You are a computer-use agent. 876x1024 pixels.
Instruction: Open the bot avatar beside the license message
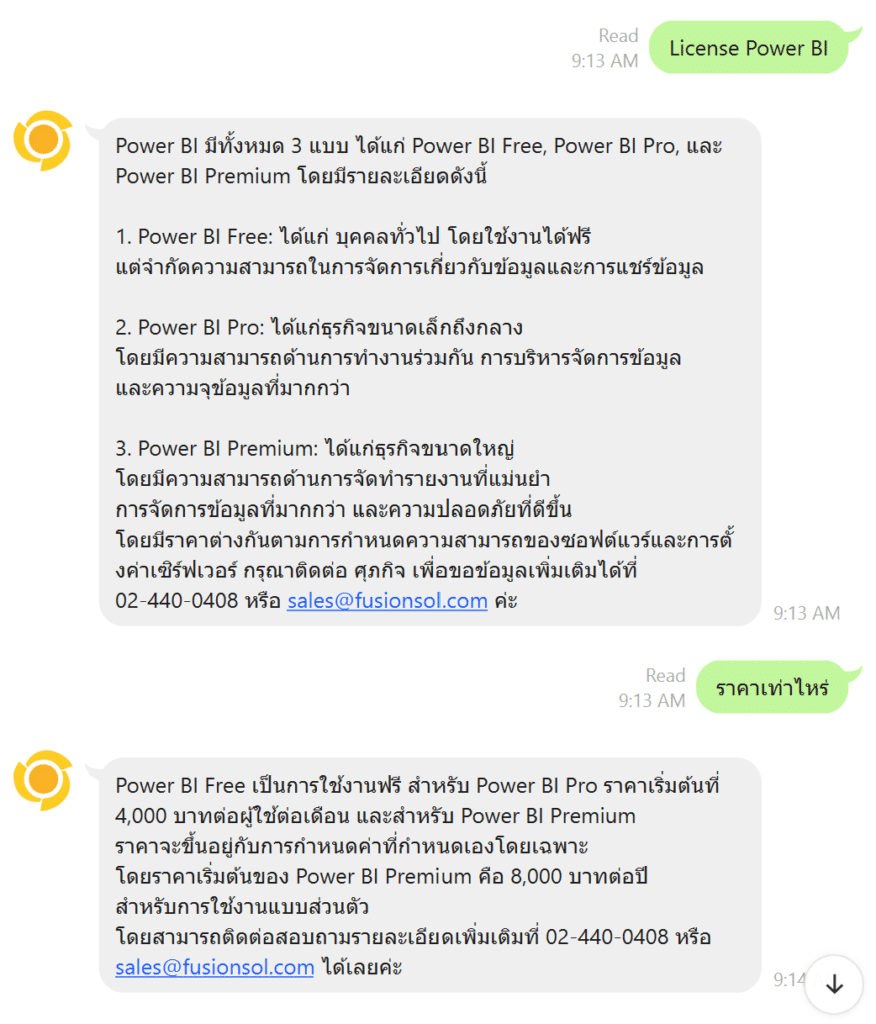tap(42, 140)
